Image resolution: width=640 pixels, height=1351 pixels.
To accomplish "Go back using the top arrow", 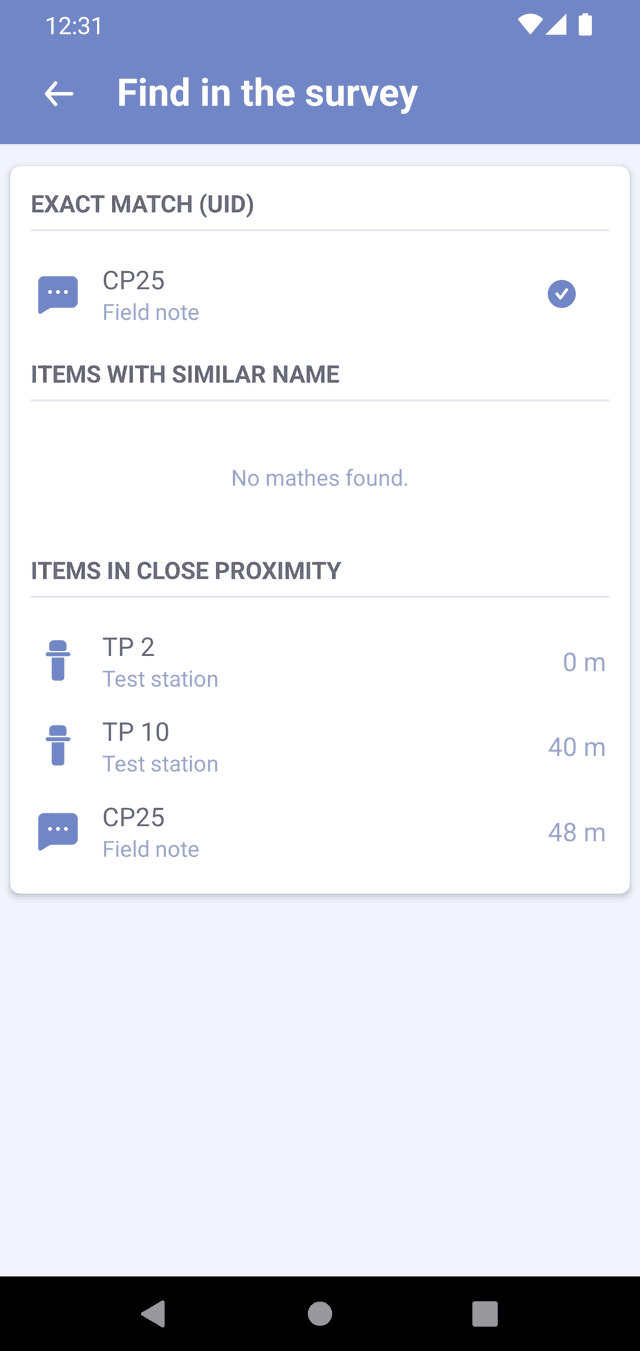I will tap(59, 94).
